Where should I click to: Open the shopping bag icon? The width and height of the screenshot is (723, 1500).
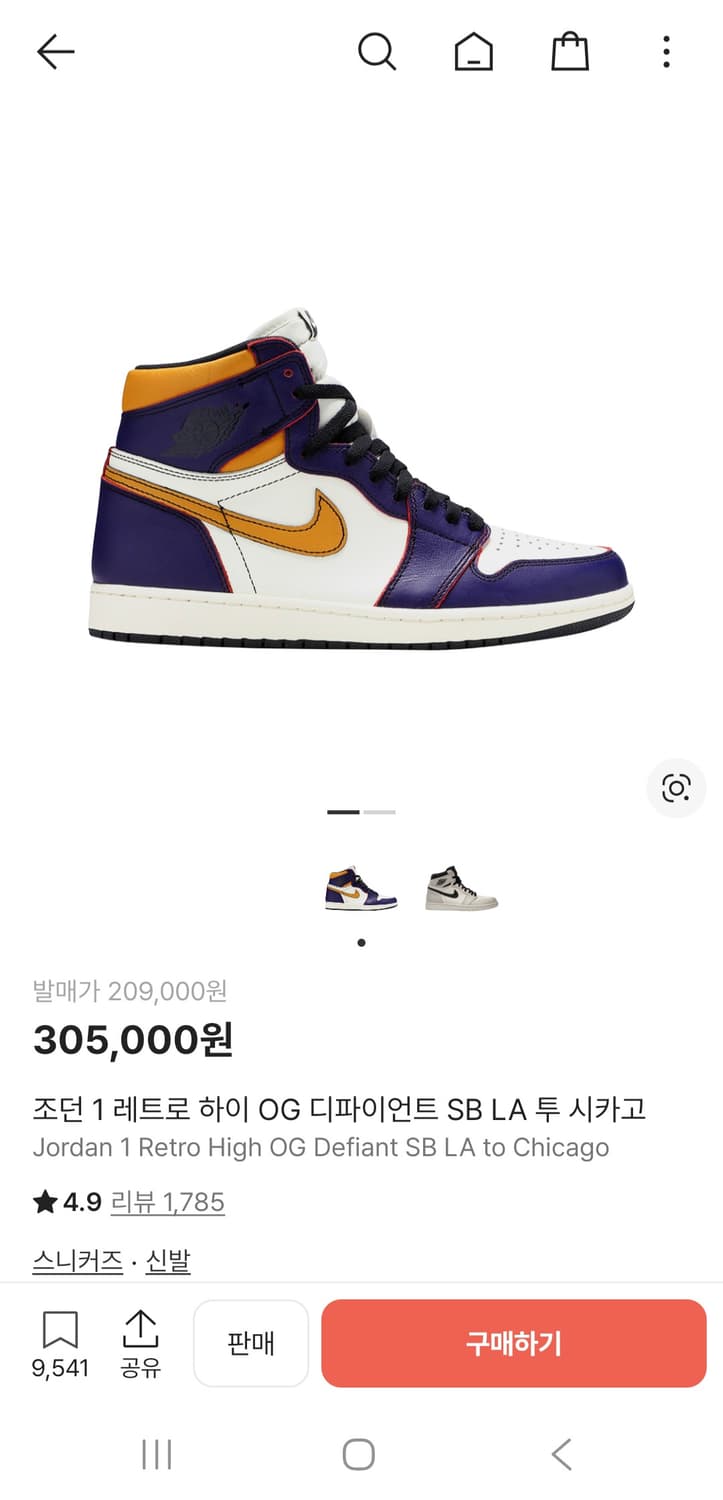click(x=569, y=52)
